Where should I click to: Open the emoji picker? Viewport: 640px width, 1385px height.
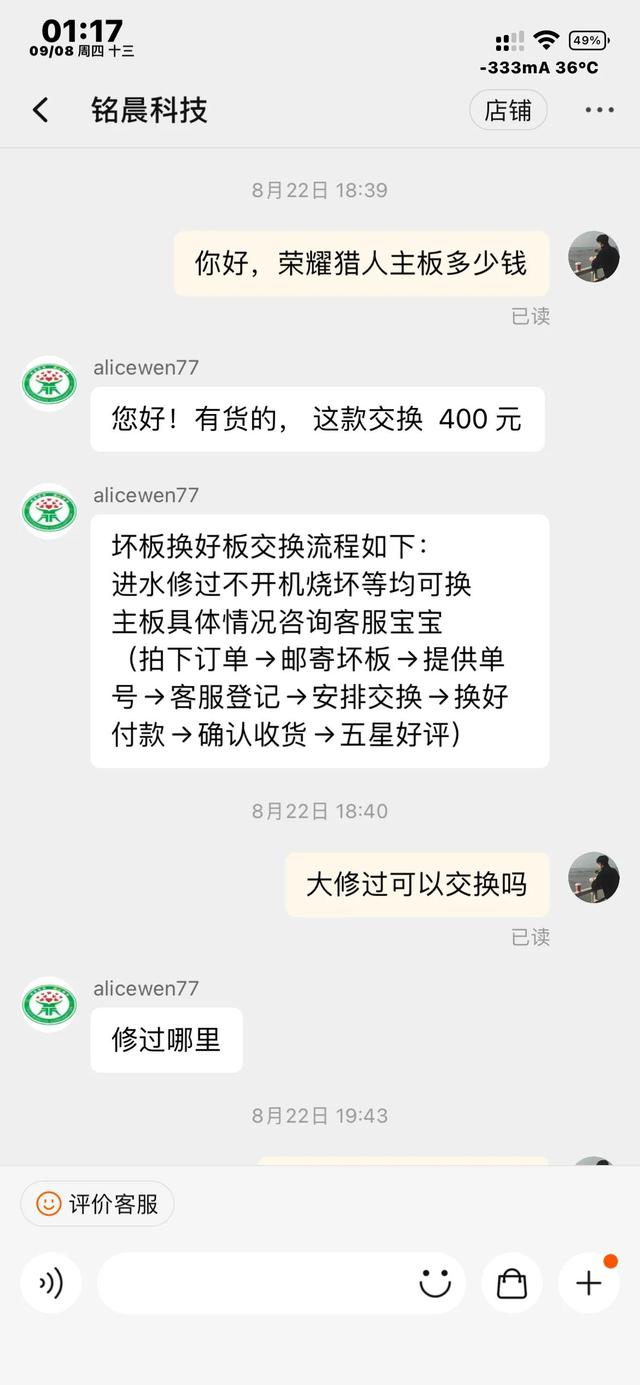pyautogui.click(x=435, y=1282)
